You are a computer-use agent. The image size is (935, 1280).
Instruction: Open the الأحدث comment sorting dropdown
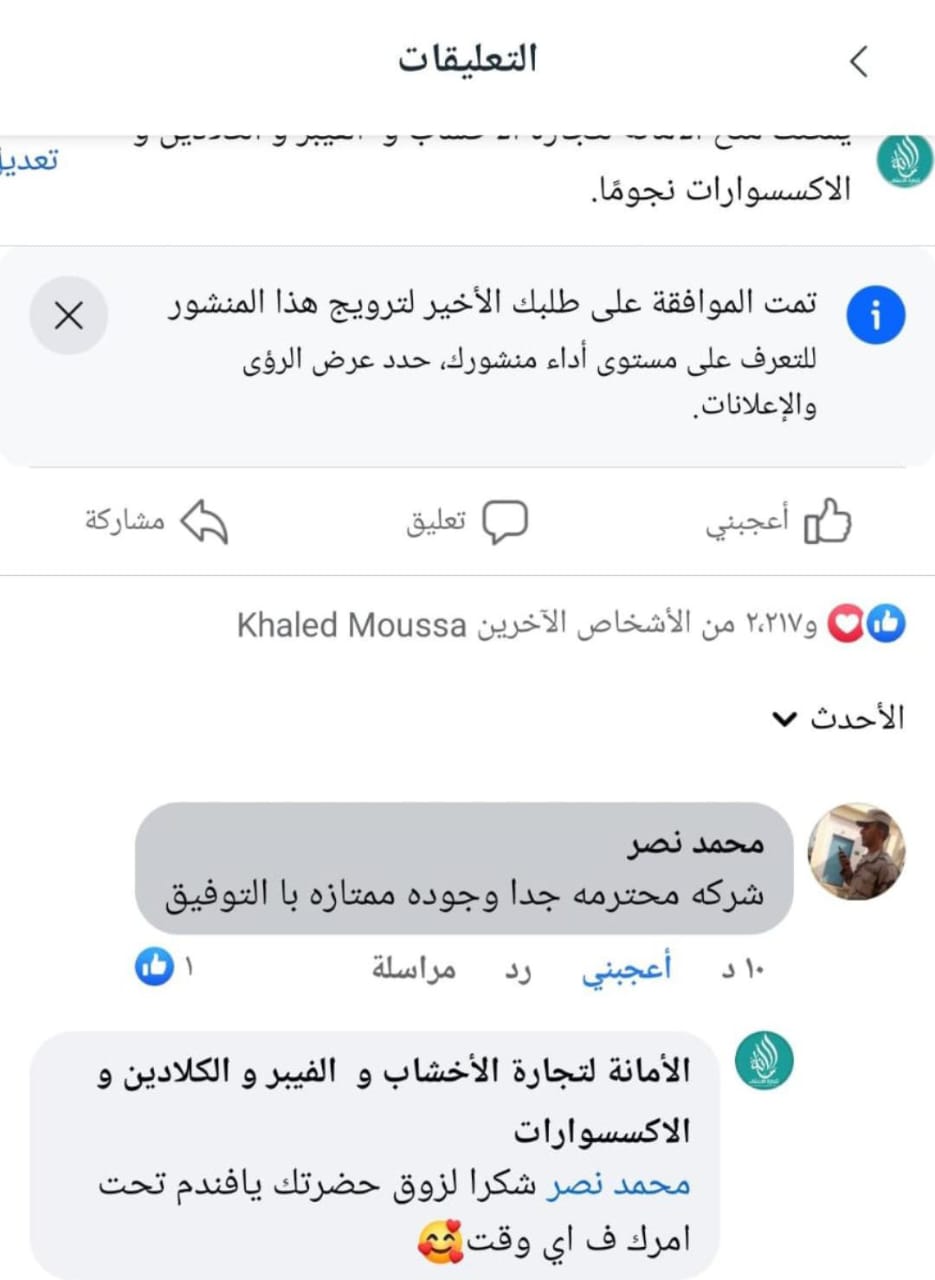(842, 718)
